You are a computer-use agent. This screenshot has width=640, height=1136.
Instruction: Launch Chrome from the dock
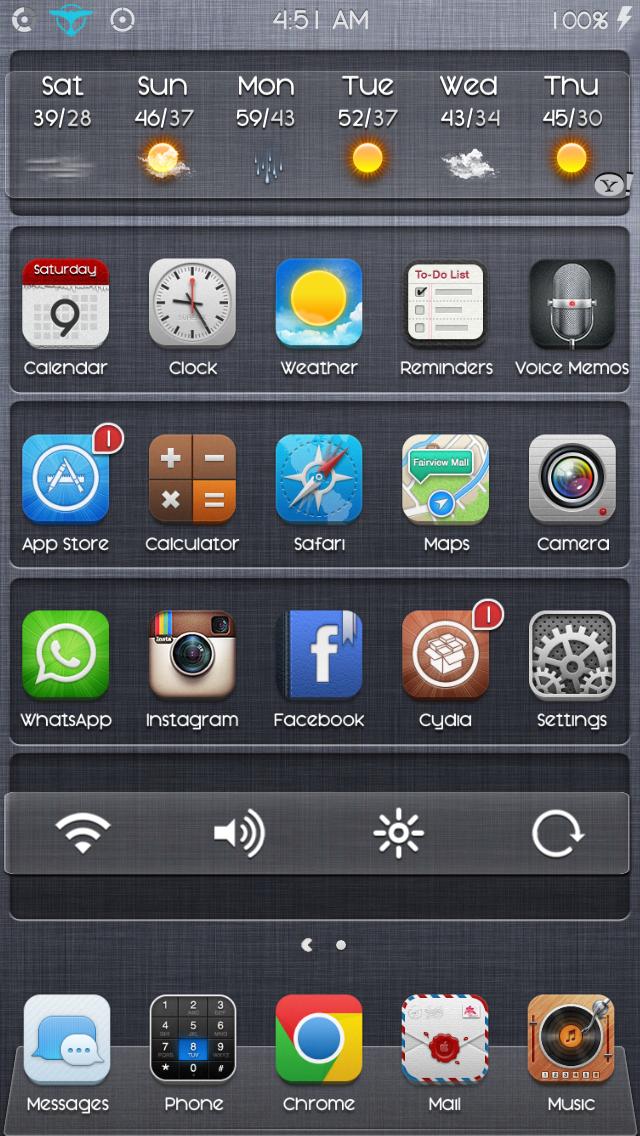[319, 1039]
